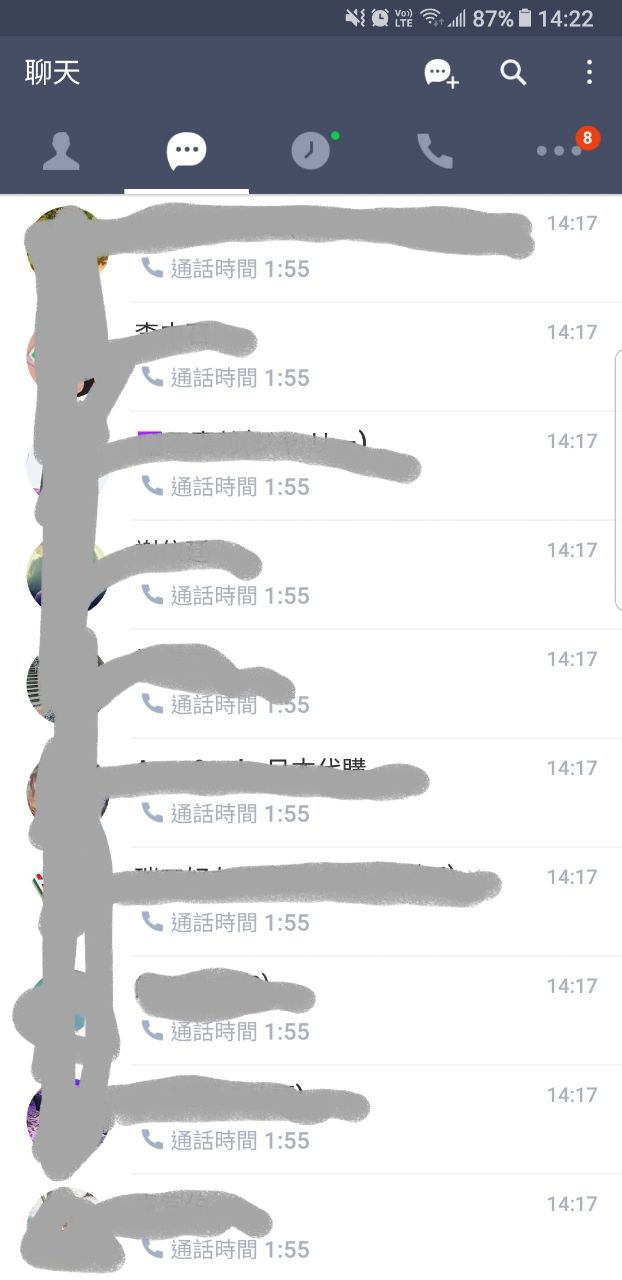Open the More tab with badge 8
622x1280 pixels.
(x=560, y=150)
